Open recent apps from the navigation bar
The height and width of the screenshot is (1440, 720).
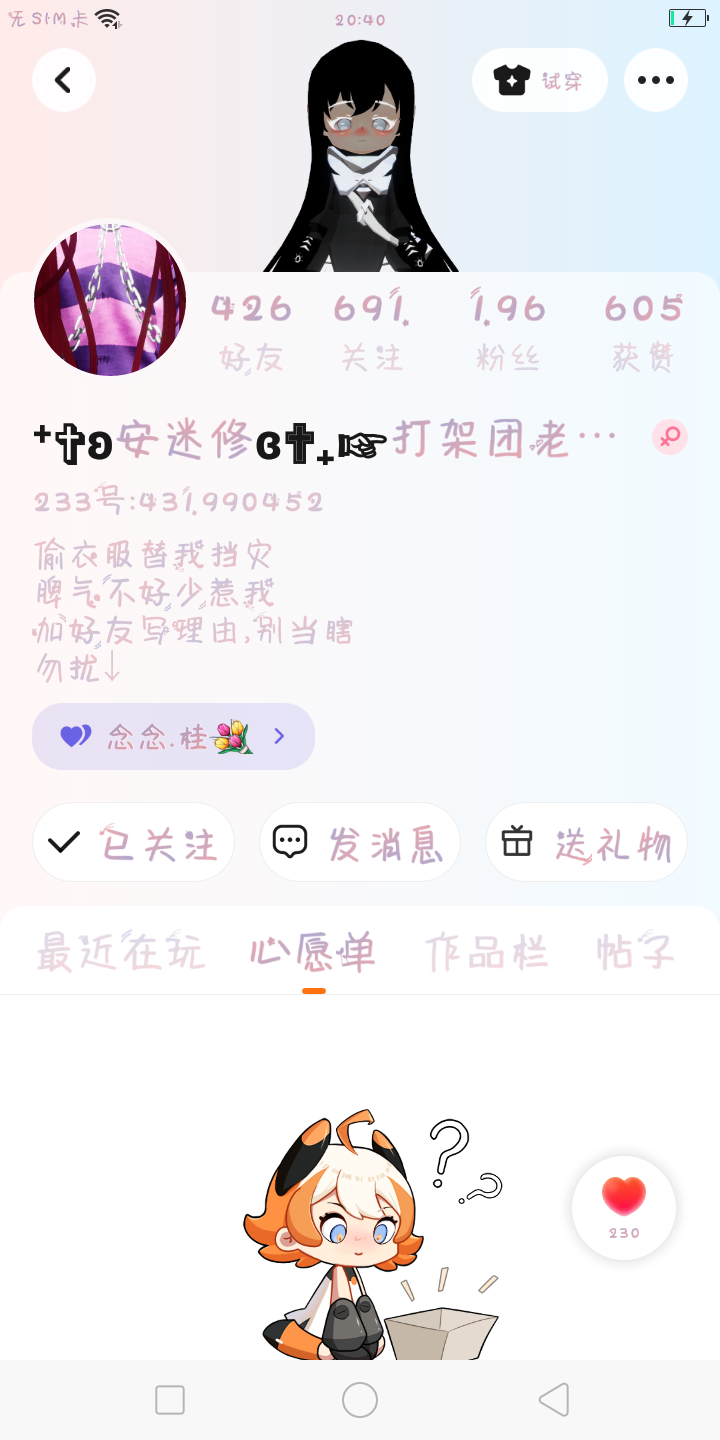(170, 1400)
